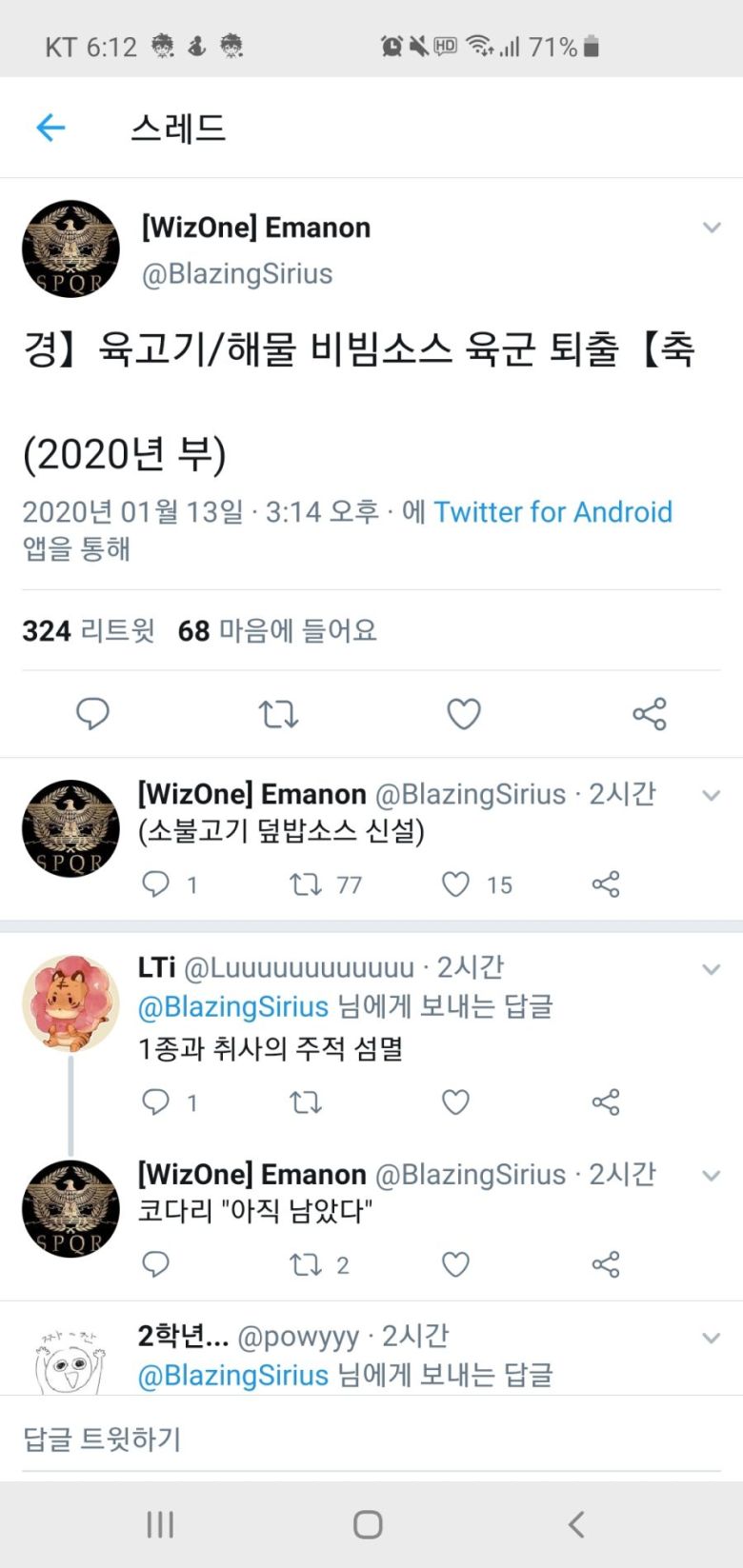Open the recent apps system button
The height and width of the screenshot is (1568, 743).
(x=160, y=1524)
